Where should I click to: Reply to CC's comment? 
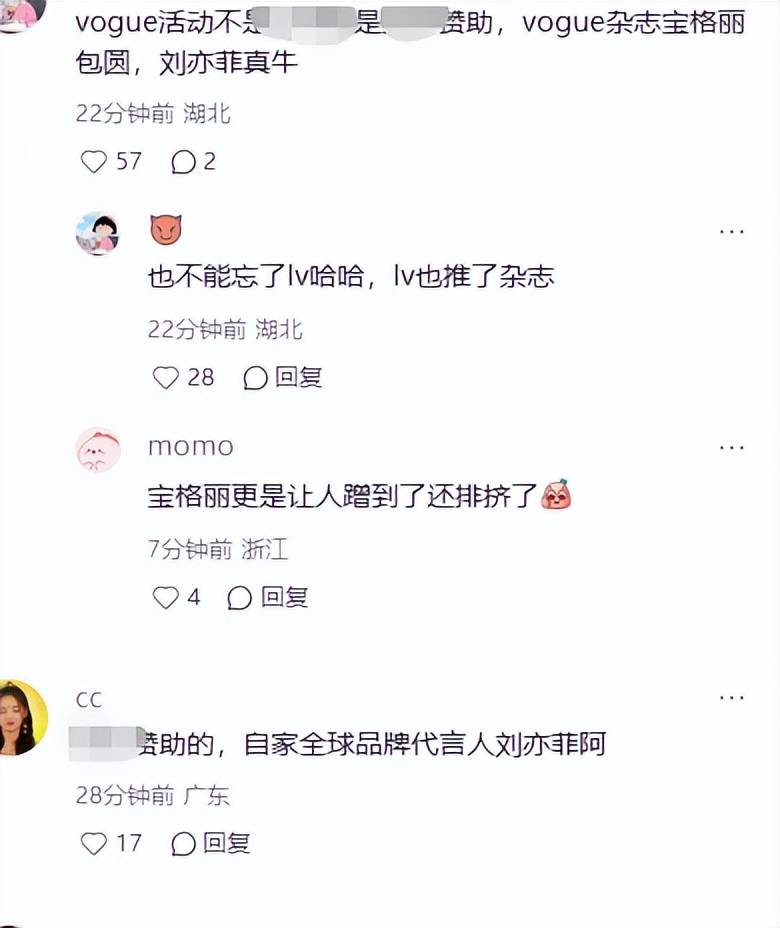point(211,843)
